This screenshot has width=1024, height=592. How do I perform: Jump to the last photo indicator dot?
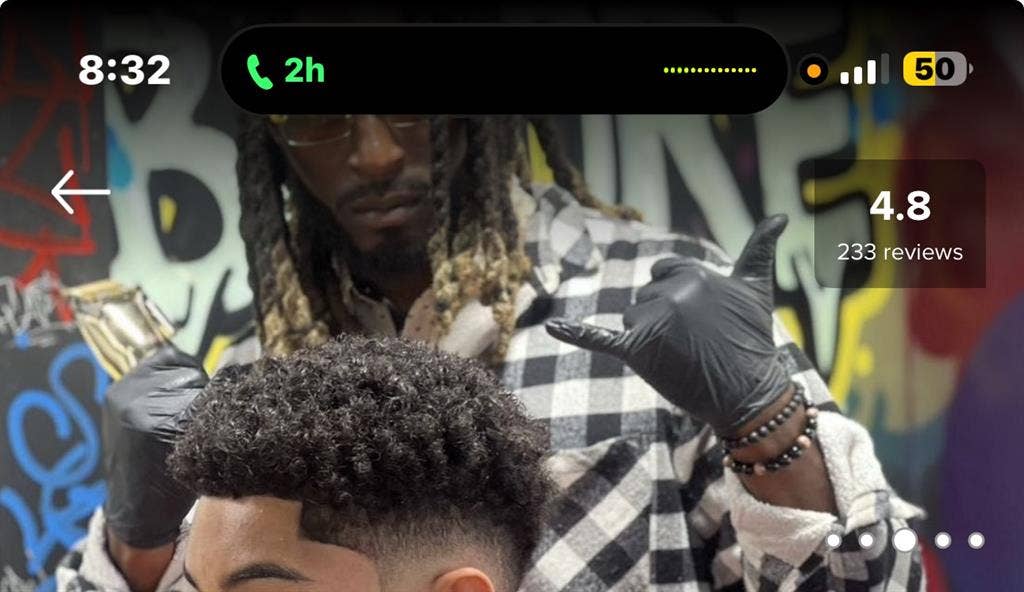pyautogui.click(x=975, y=540)
